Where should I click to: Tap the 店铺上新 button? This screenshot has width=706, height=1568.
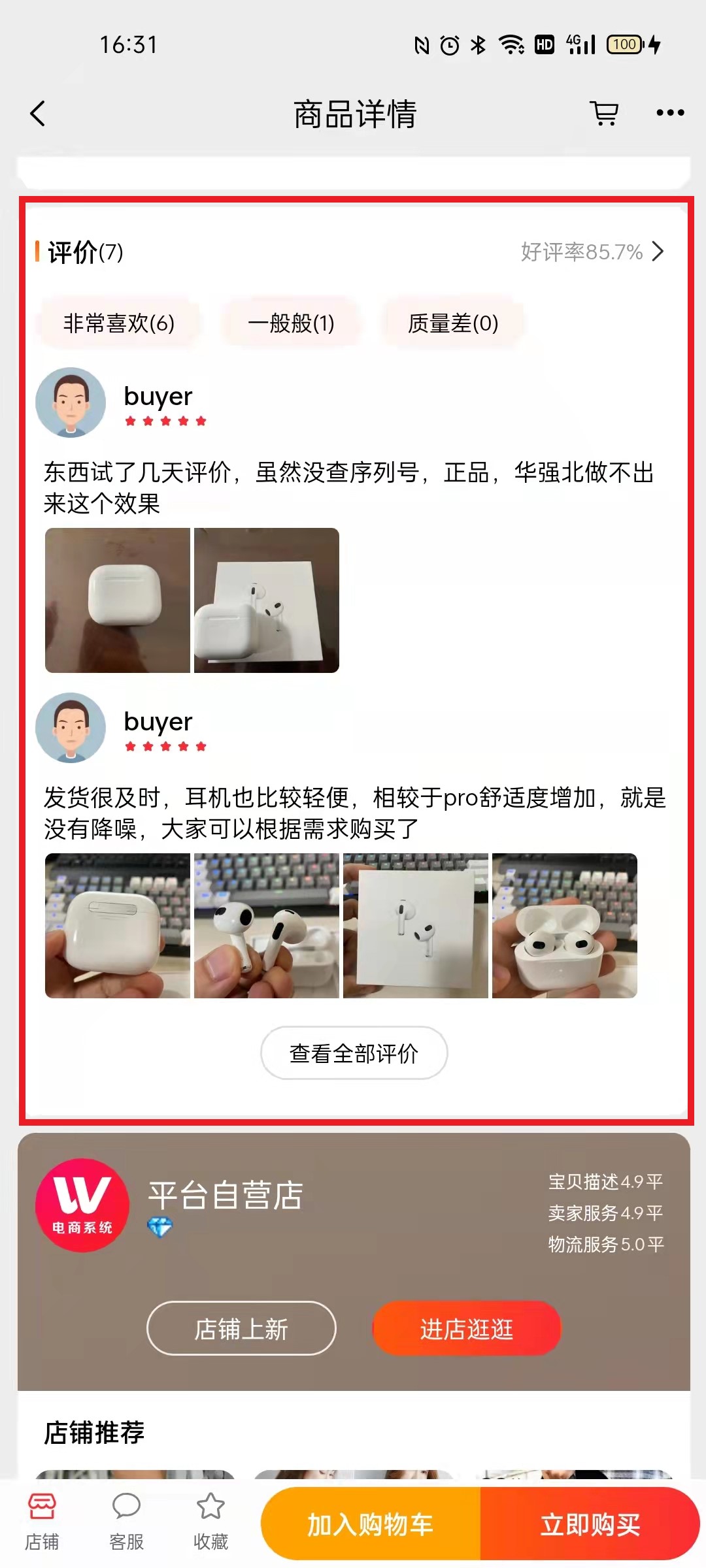pos(241,1329)
